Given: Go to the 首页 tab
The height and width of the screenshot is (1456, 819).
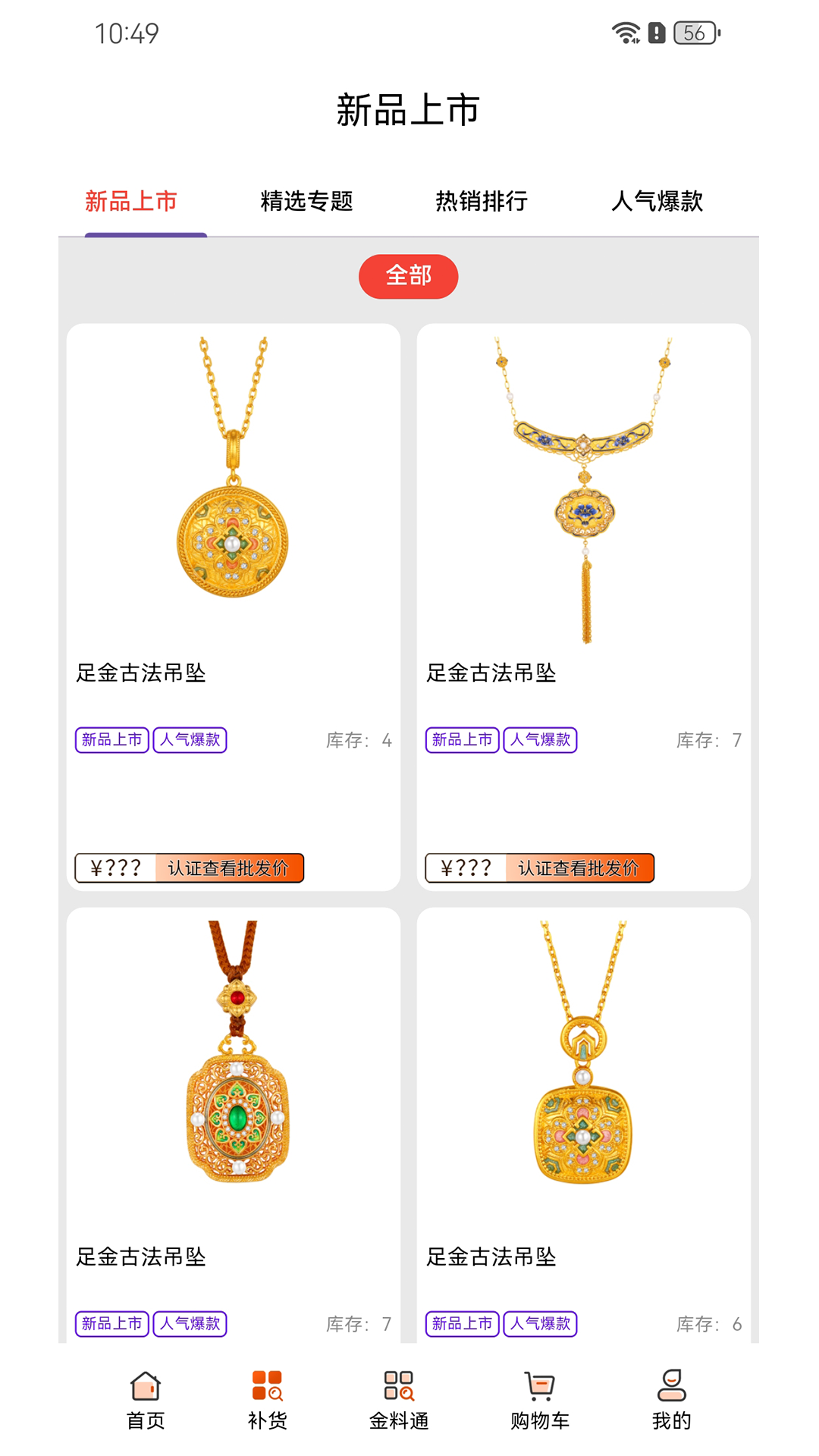Looking at the screenshot, I should 146,1400.
